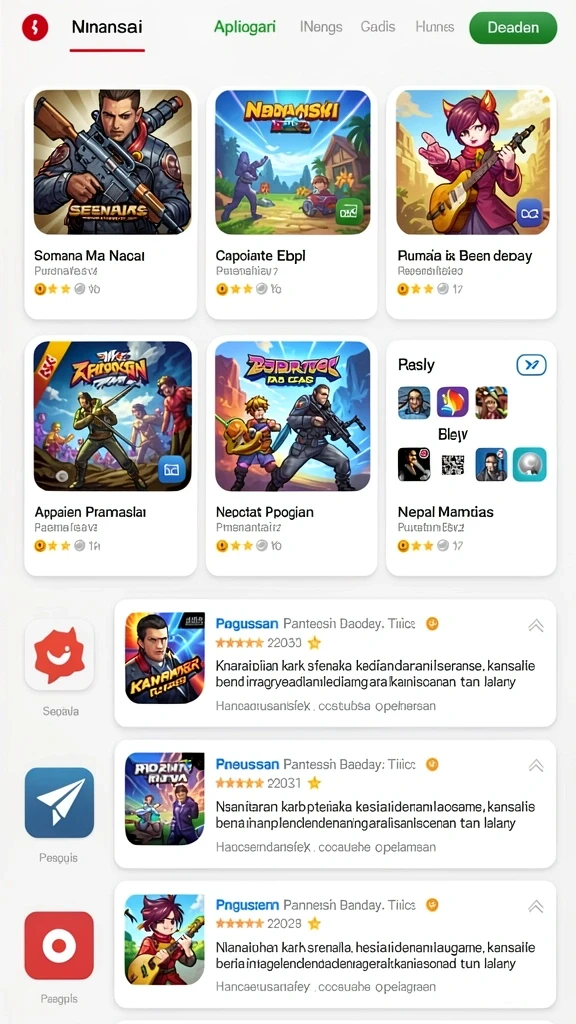Open the Rumaia ix Been deday card

(471, 202)
